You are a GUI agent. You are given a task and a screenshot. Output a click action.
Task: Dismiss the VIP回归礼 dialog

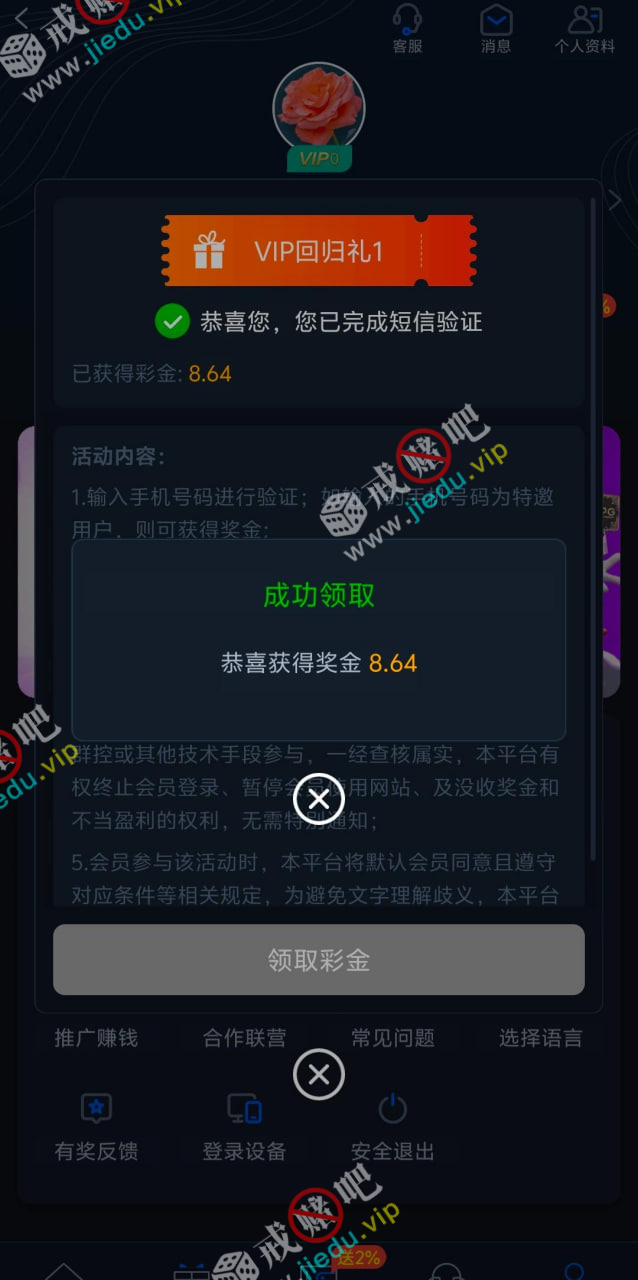(319, 1075)
